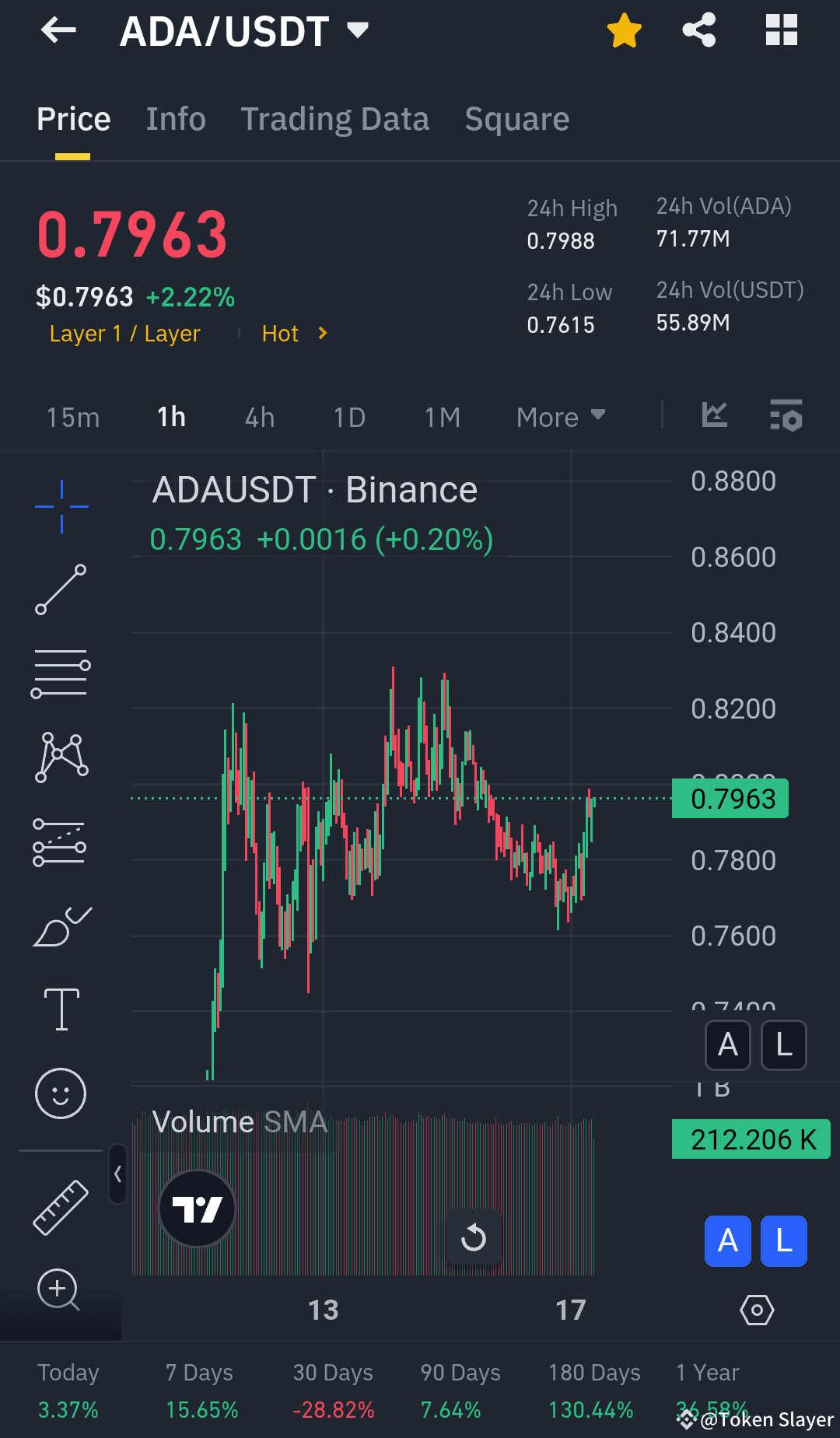
Task: Select the text annotation tool
Action: [x=61, y=1007]
